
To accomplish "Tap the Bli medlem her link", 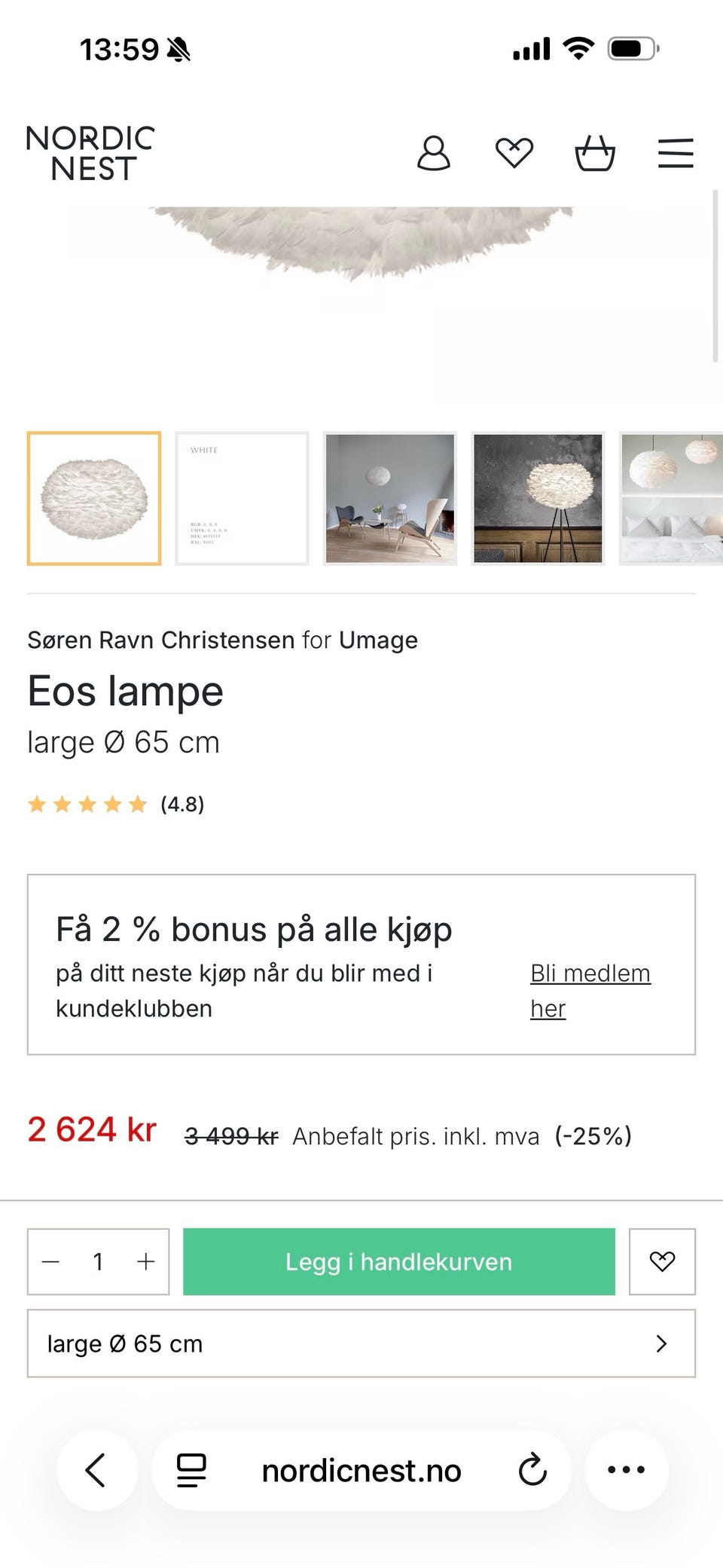I will pos(590,991).
